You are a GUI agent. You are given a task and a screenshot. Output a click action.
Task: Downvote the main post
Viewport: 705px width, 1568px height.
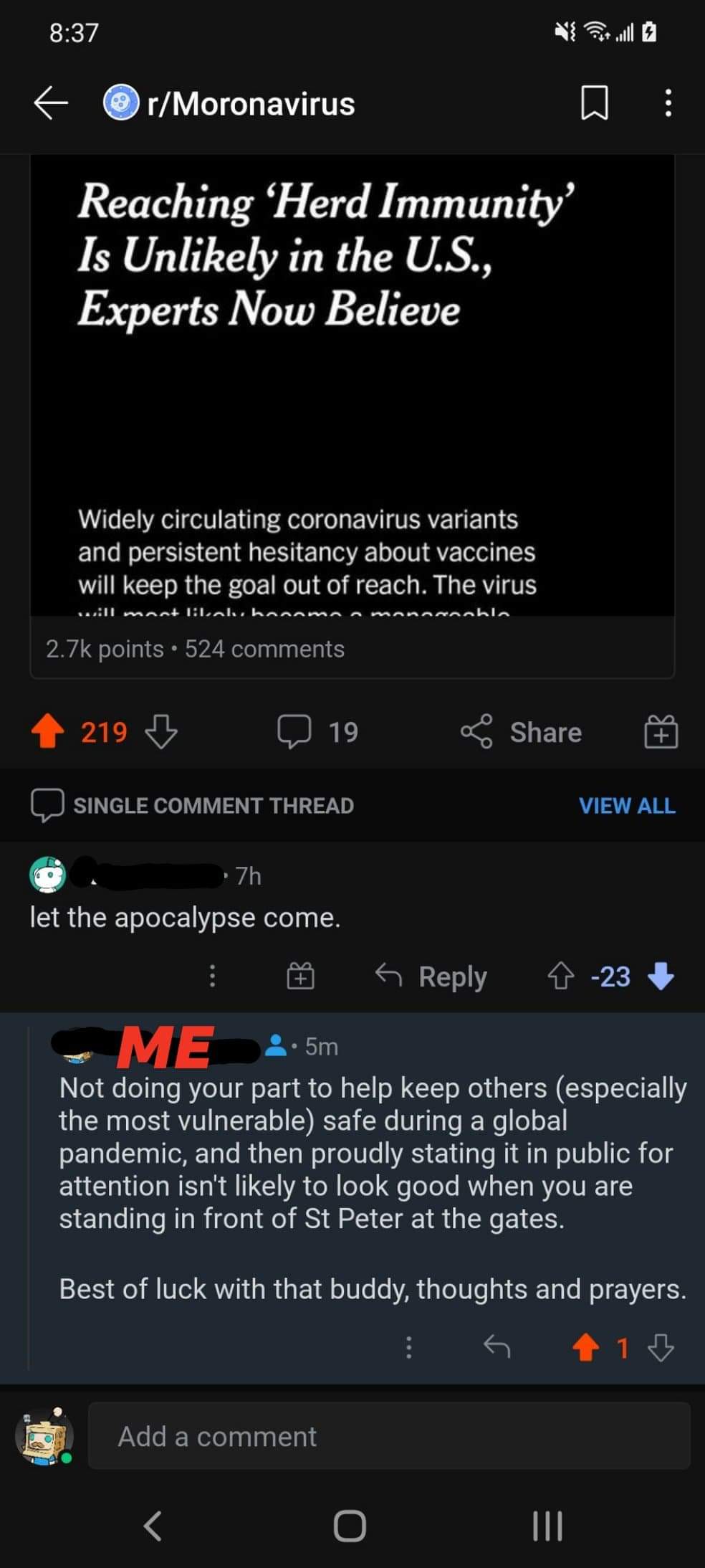tap(161, 731)
